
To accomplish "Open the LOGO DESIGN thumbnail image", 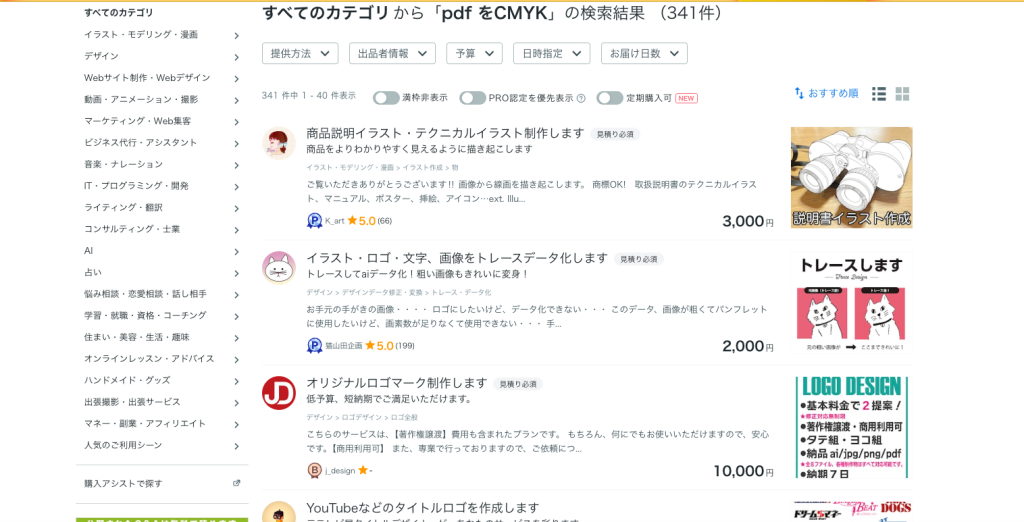I will tap(851, 427).
